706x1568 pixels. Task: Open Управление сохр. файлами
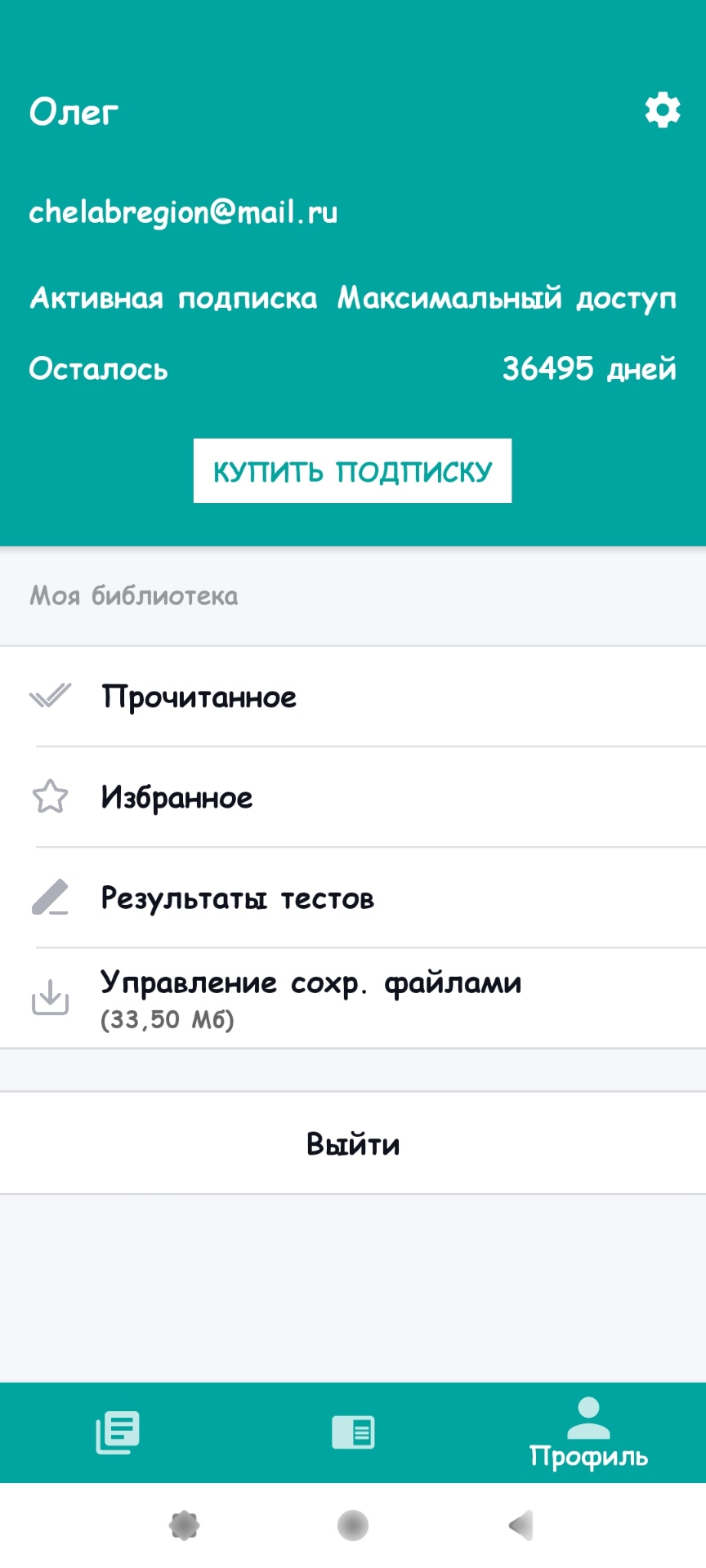click(353, 998)
